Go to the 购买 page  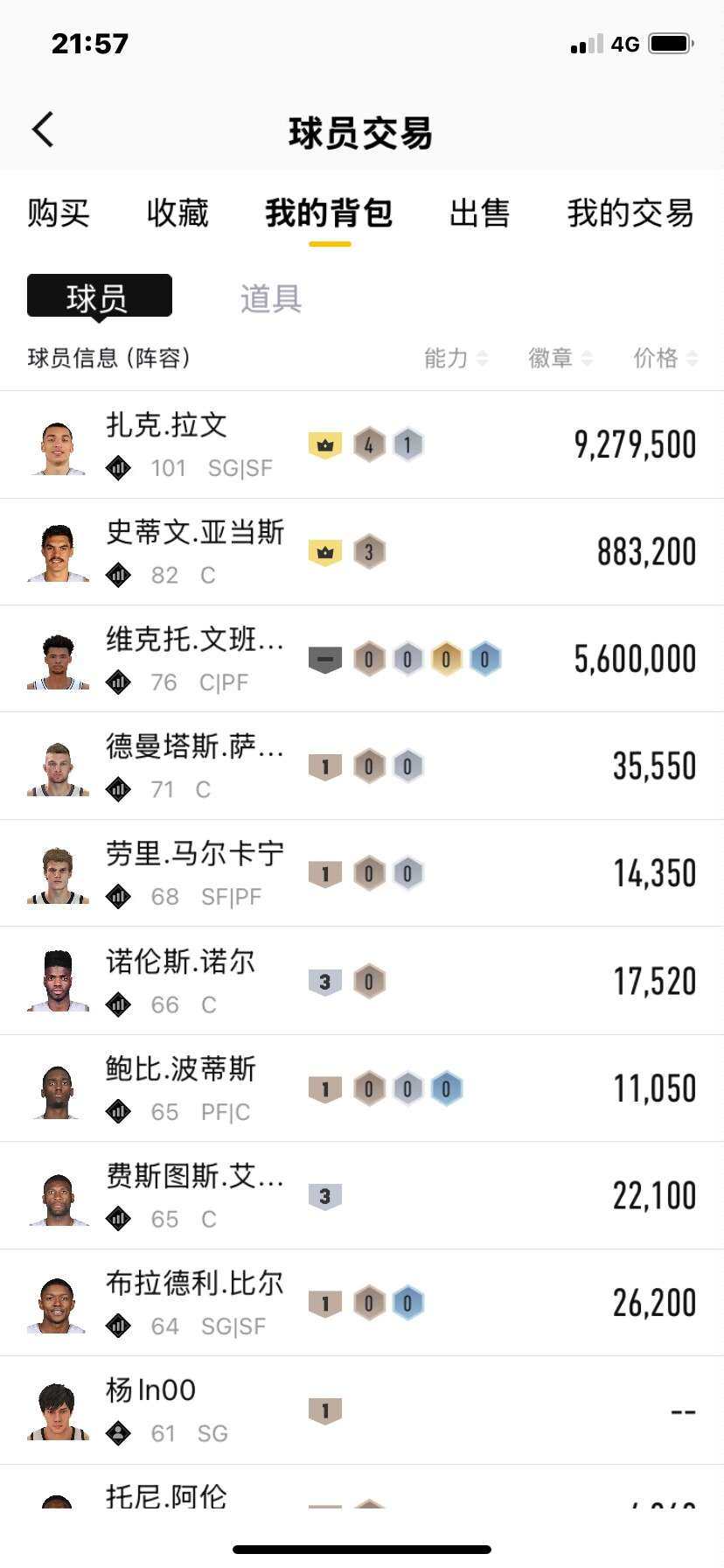(57, 213)
